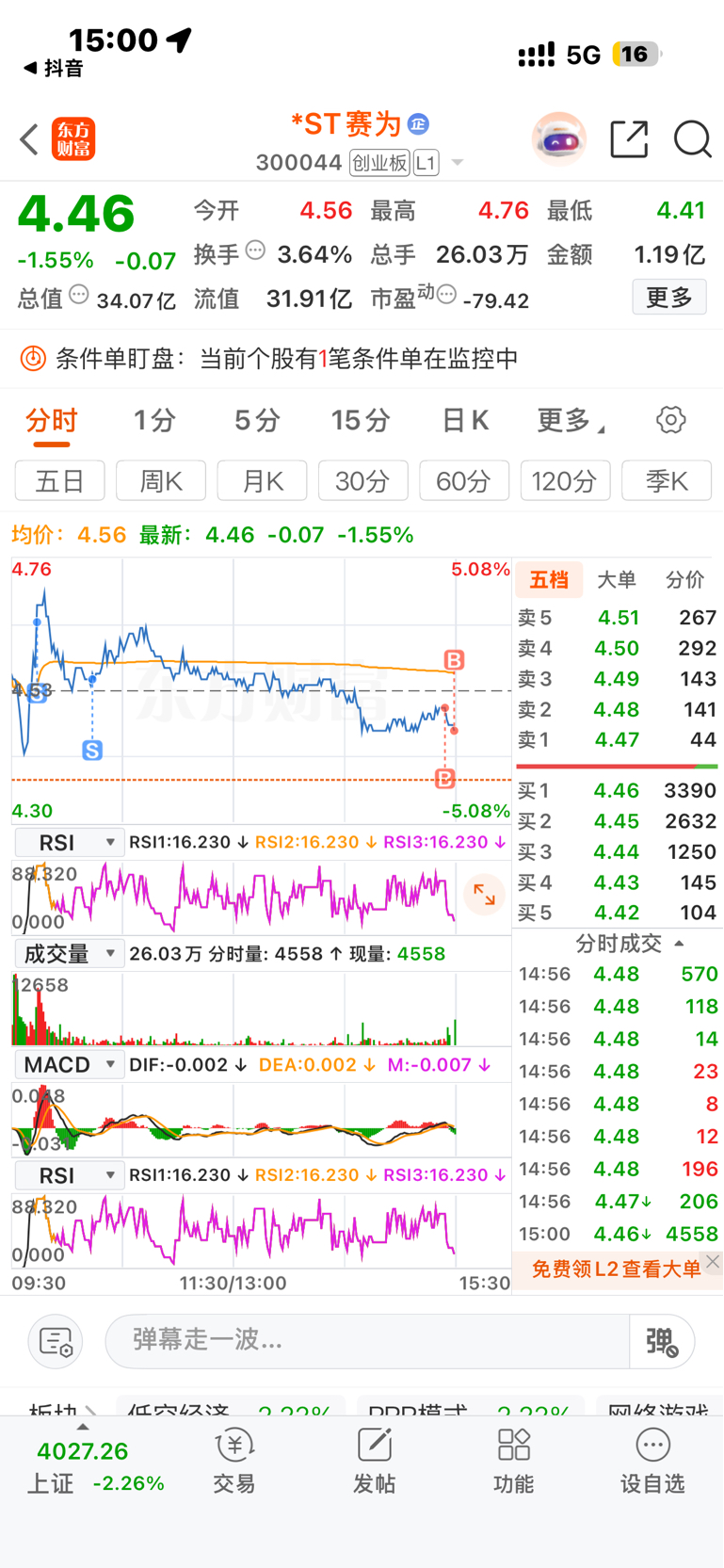This screenshot has height=1568, width=724.
Task: Open 发帖 to write a post
Action: tap(374, 1462)
